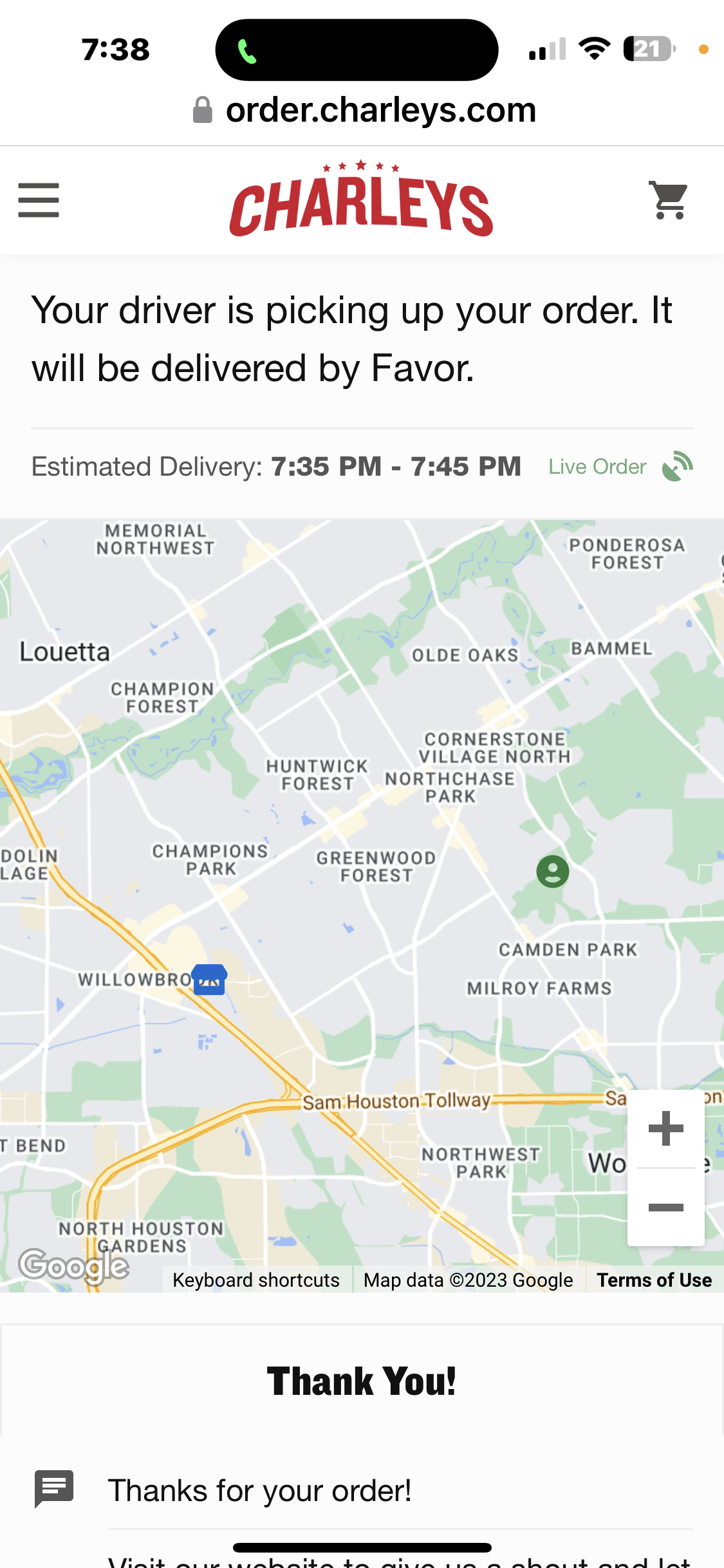
Task: Tap the blue store marker on map
Action: tap(209, 980)
